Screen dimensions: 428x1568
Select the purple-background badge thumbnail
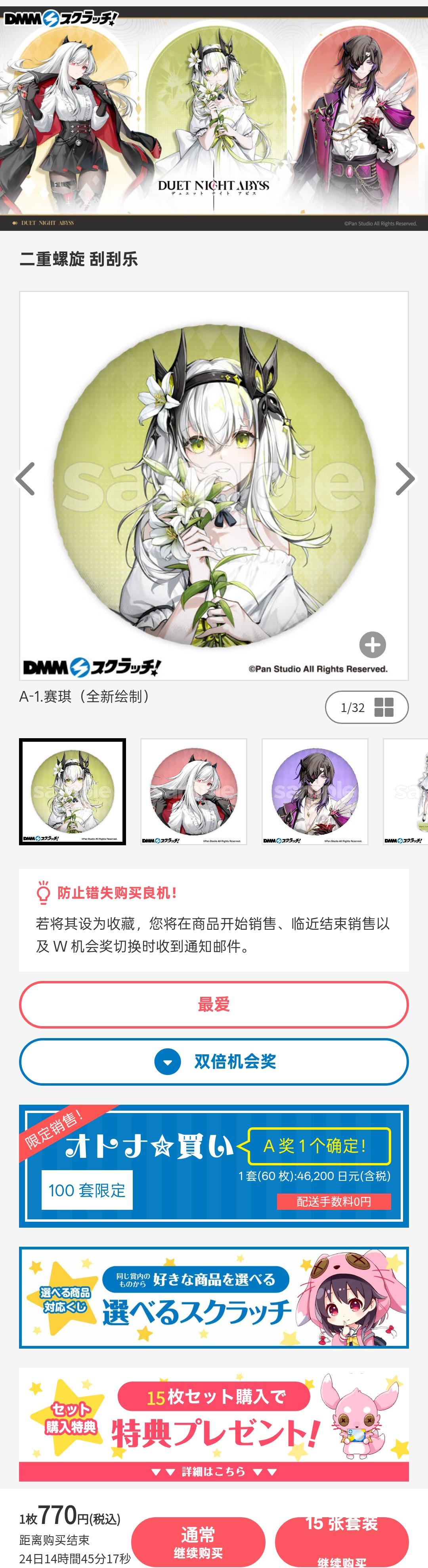pyautogui.click(x=314, y=791)
